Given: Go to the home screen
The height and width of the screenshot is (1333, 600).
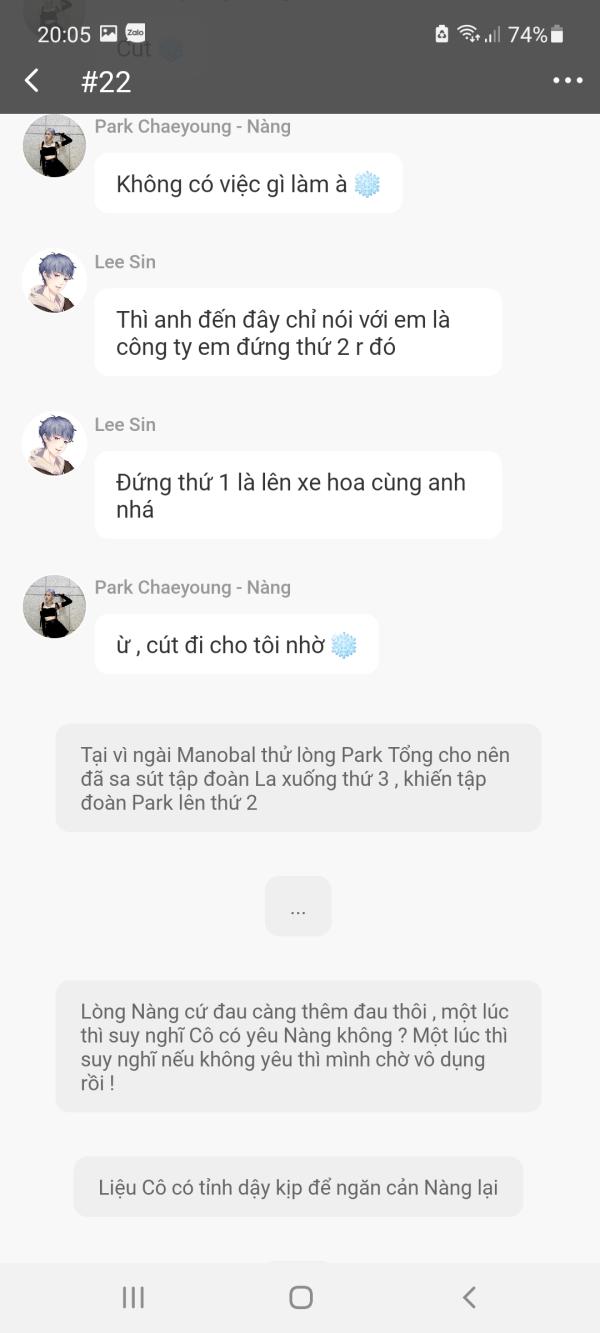Looking at the screenshot, I should (x=300, y=1297).
